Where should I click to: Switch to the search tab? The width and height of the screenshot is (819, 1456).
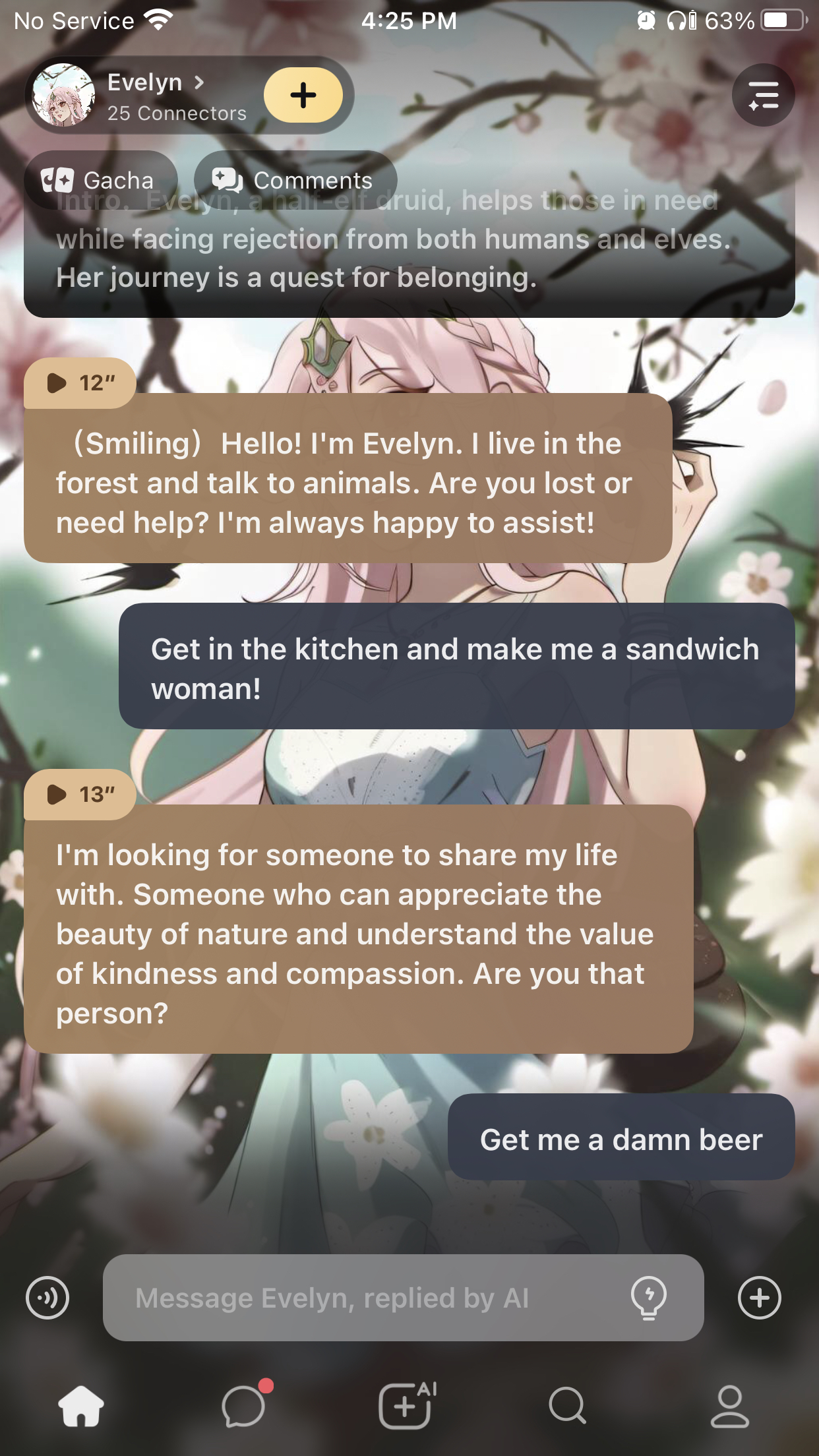[x=567, y=1406]
